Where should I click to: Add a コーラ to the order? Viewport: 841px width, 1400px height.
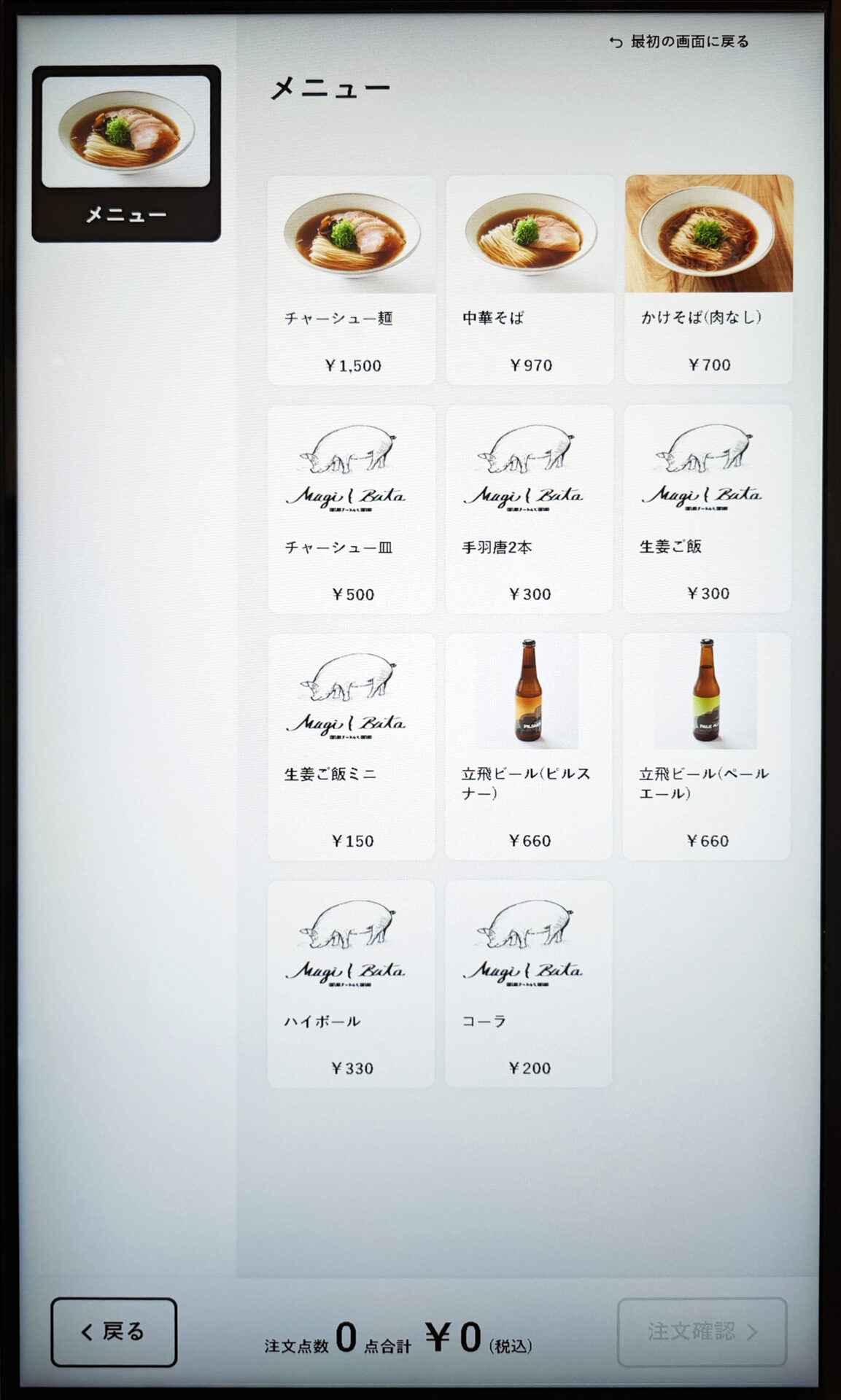click(529, 984)
